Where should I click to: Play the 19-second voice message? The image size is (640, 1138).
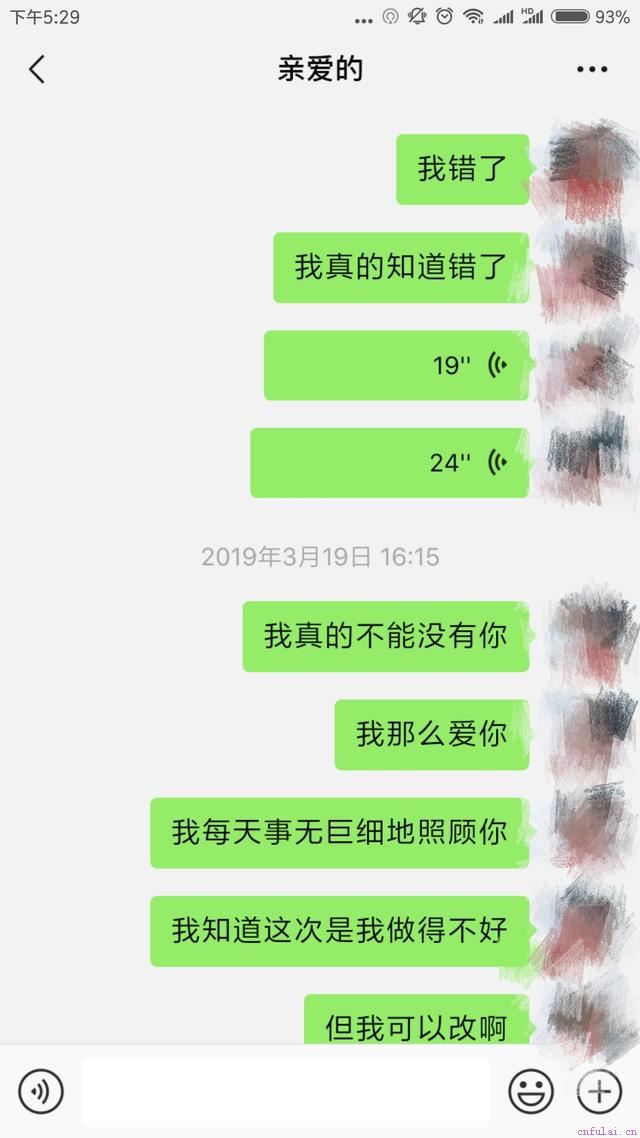[x=396, y=365]
